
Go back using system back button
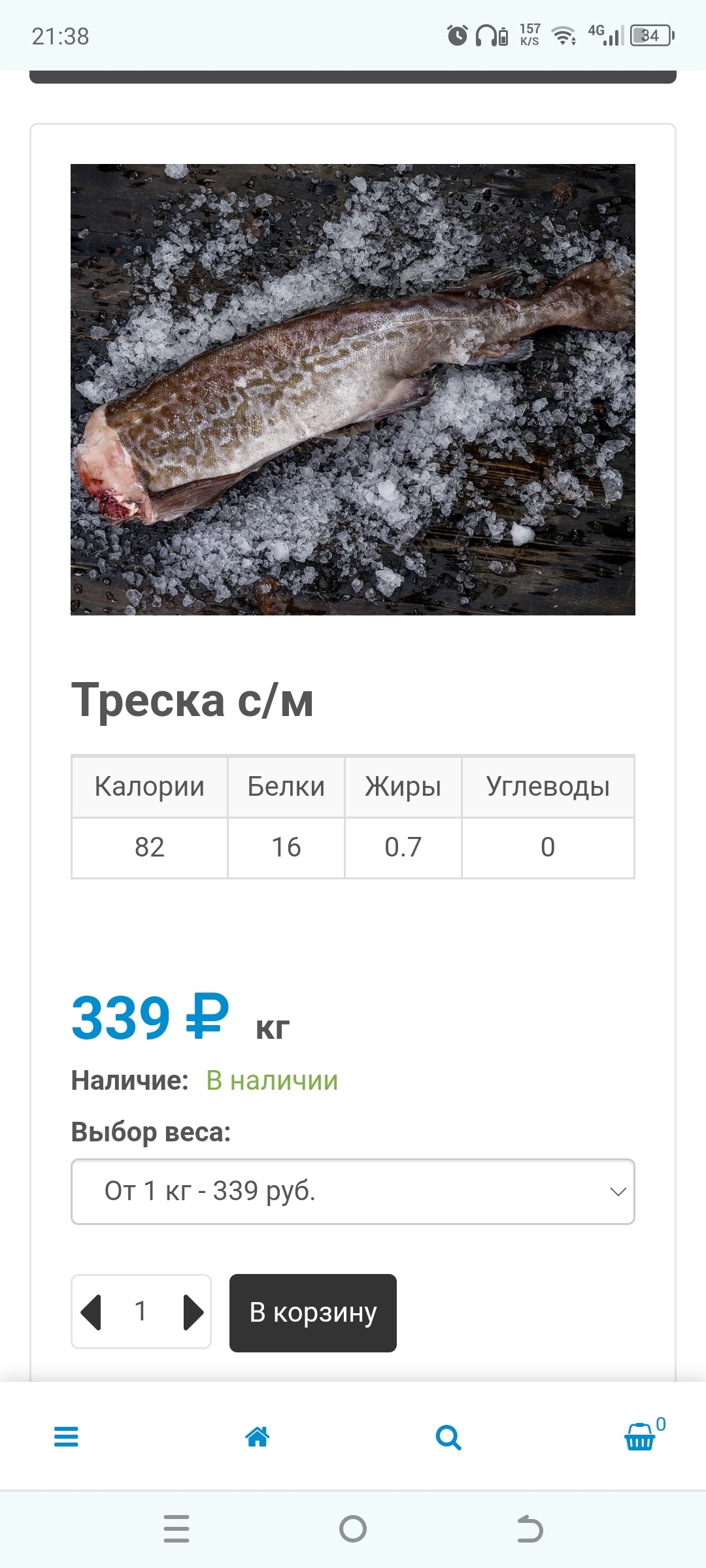[529, 1529]
